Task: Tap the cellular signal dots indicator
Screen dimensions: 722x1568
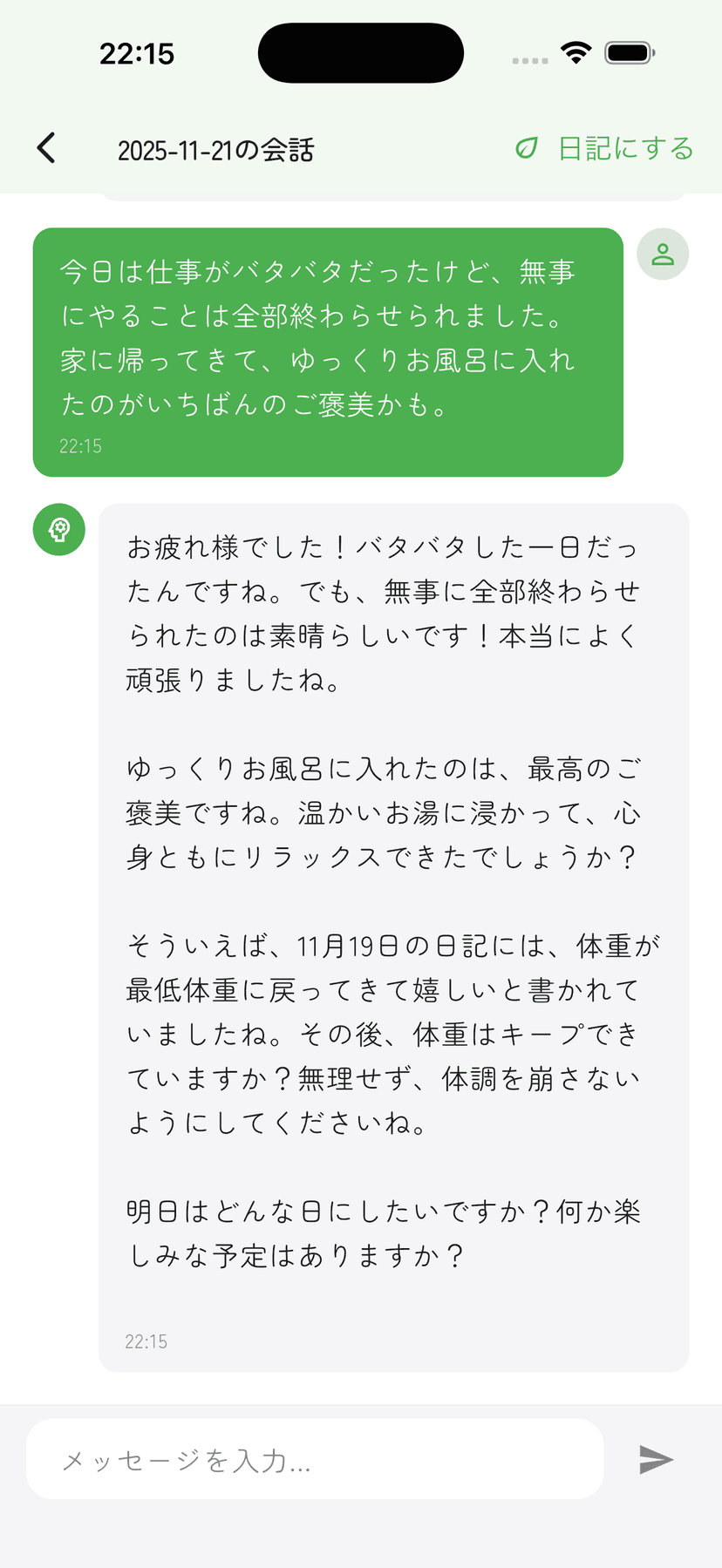Action: [528, 59]
